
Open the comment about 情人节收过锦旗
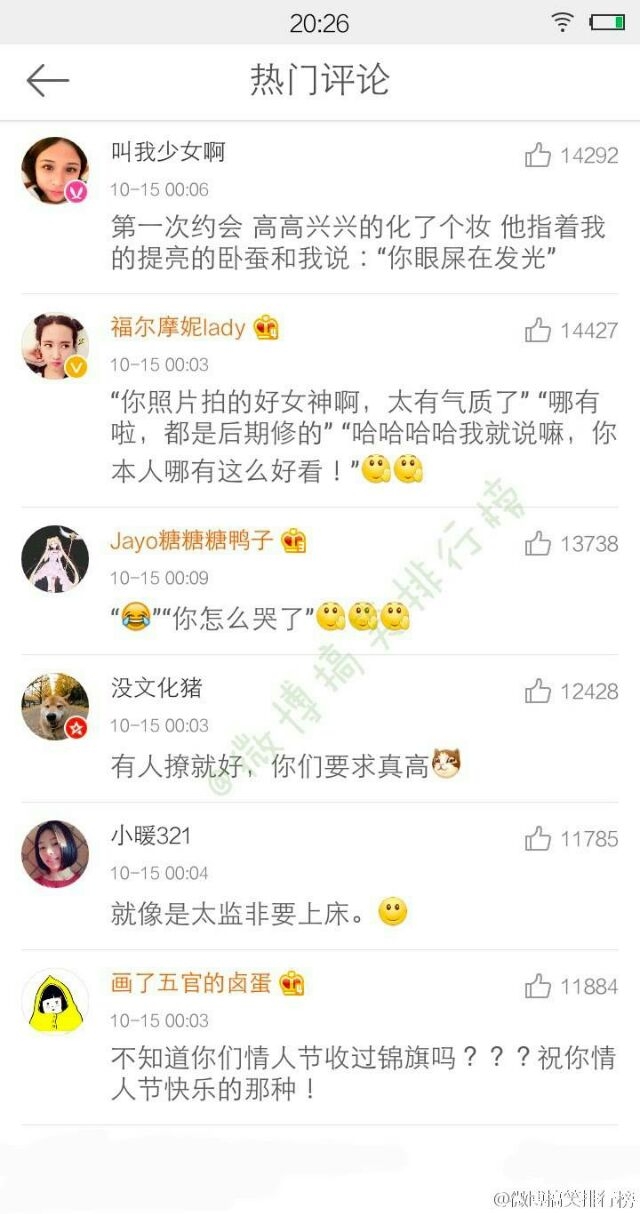363,1073
